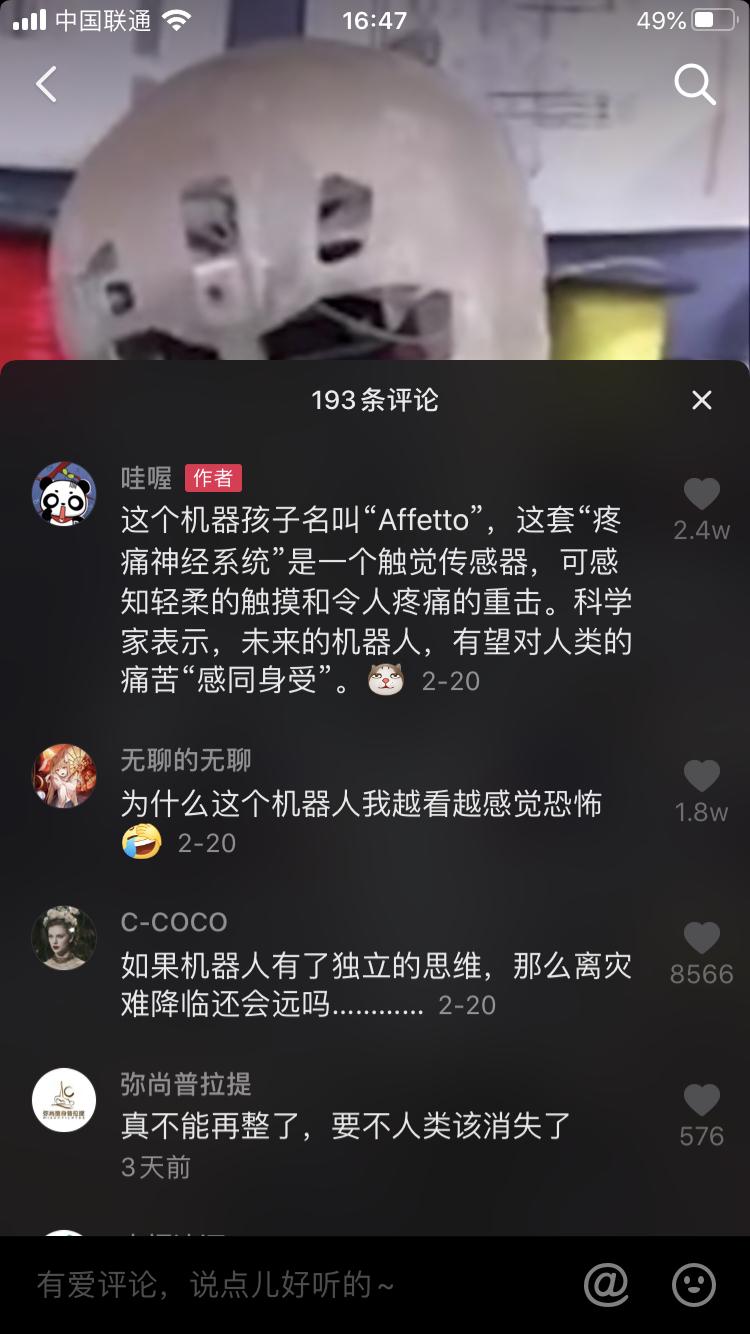Open 哇喔's profile avatar
Image resolution: width=750 pixels, height=1334 pixels.
coord(64,494)
